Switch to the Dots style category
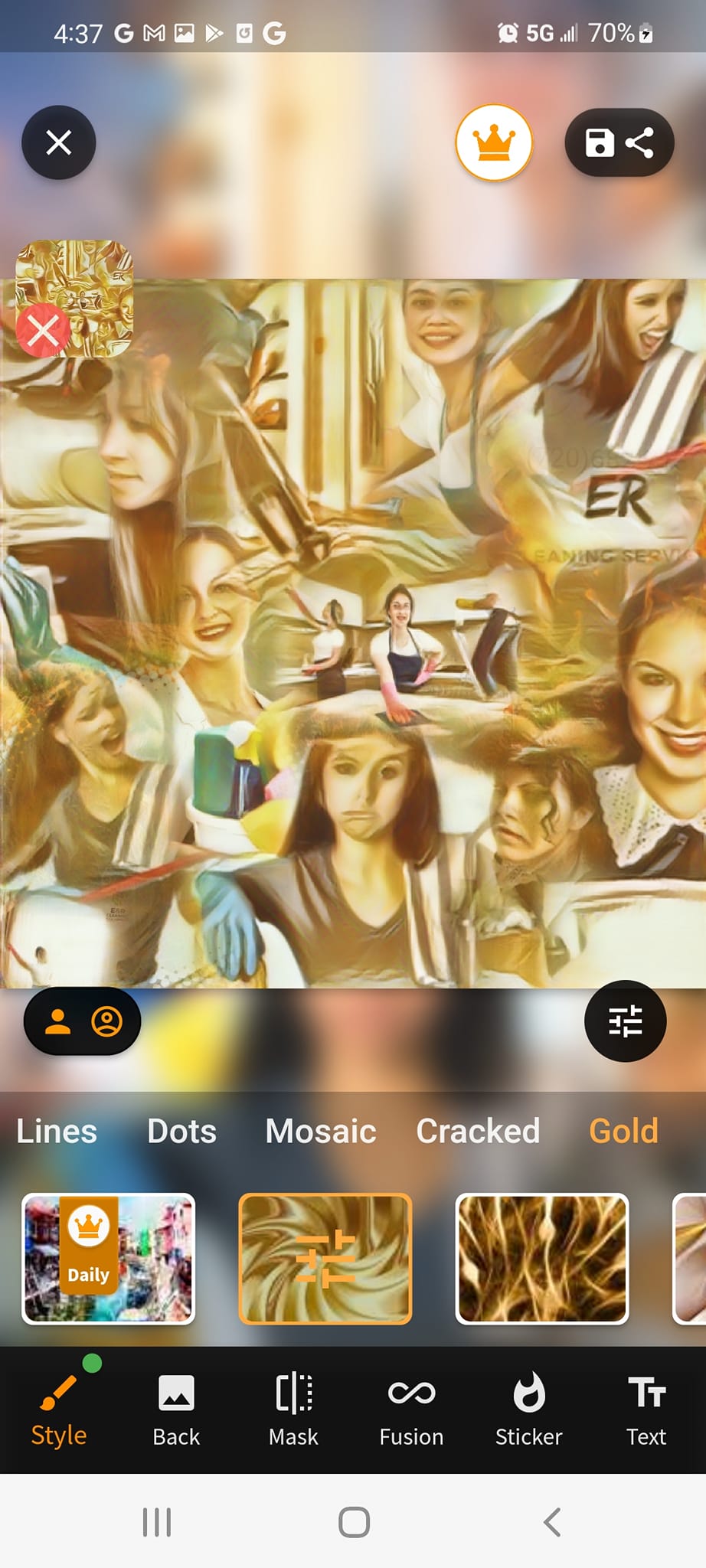706x1568 pixels. [x=181, y=1131]
